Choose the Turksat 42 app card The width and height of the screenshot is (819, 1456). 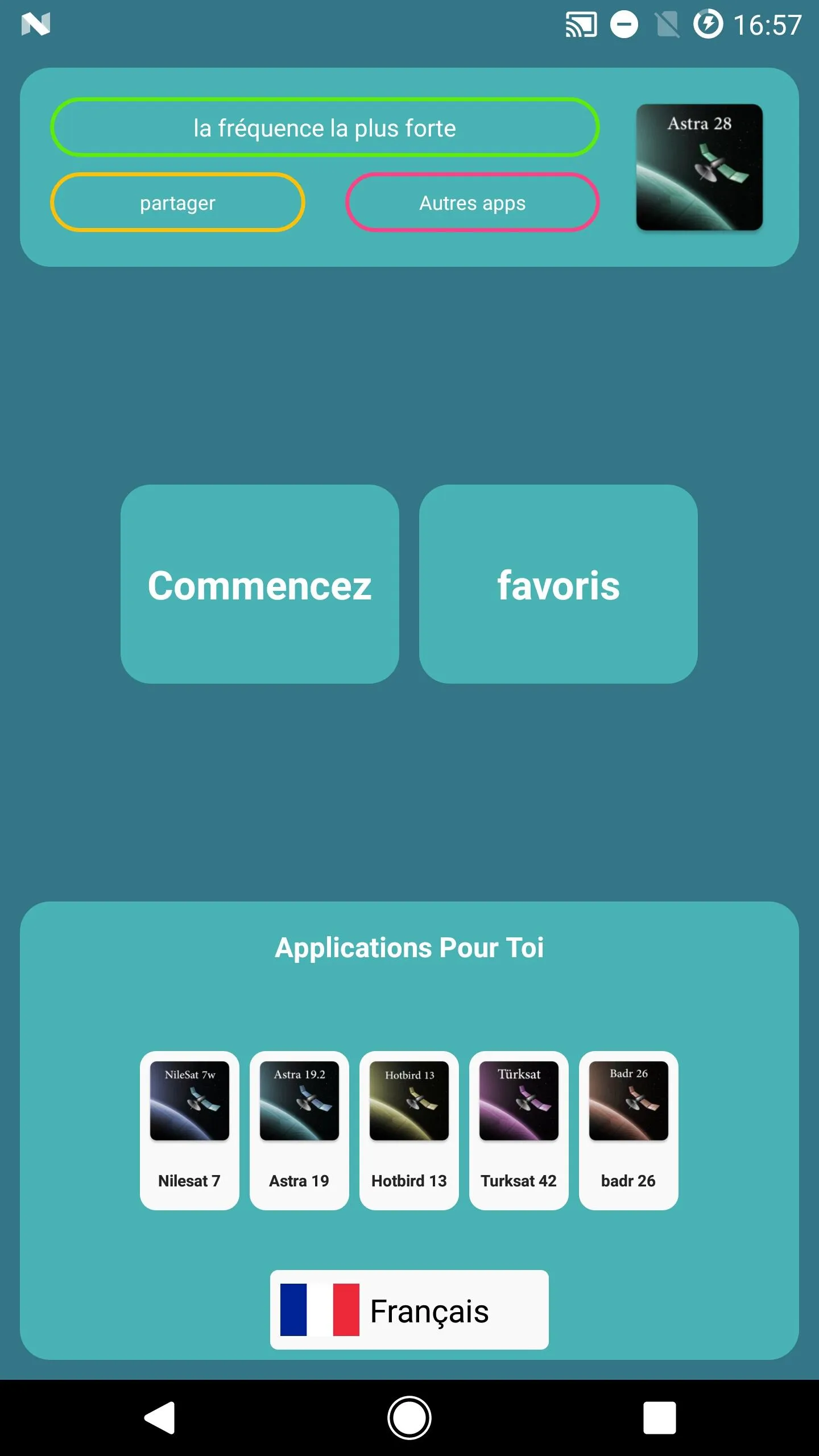(x=519, y=1130)
